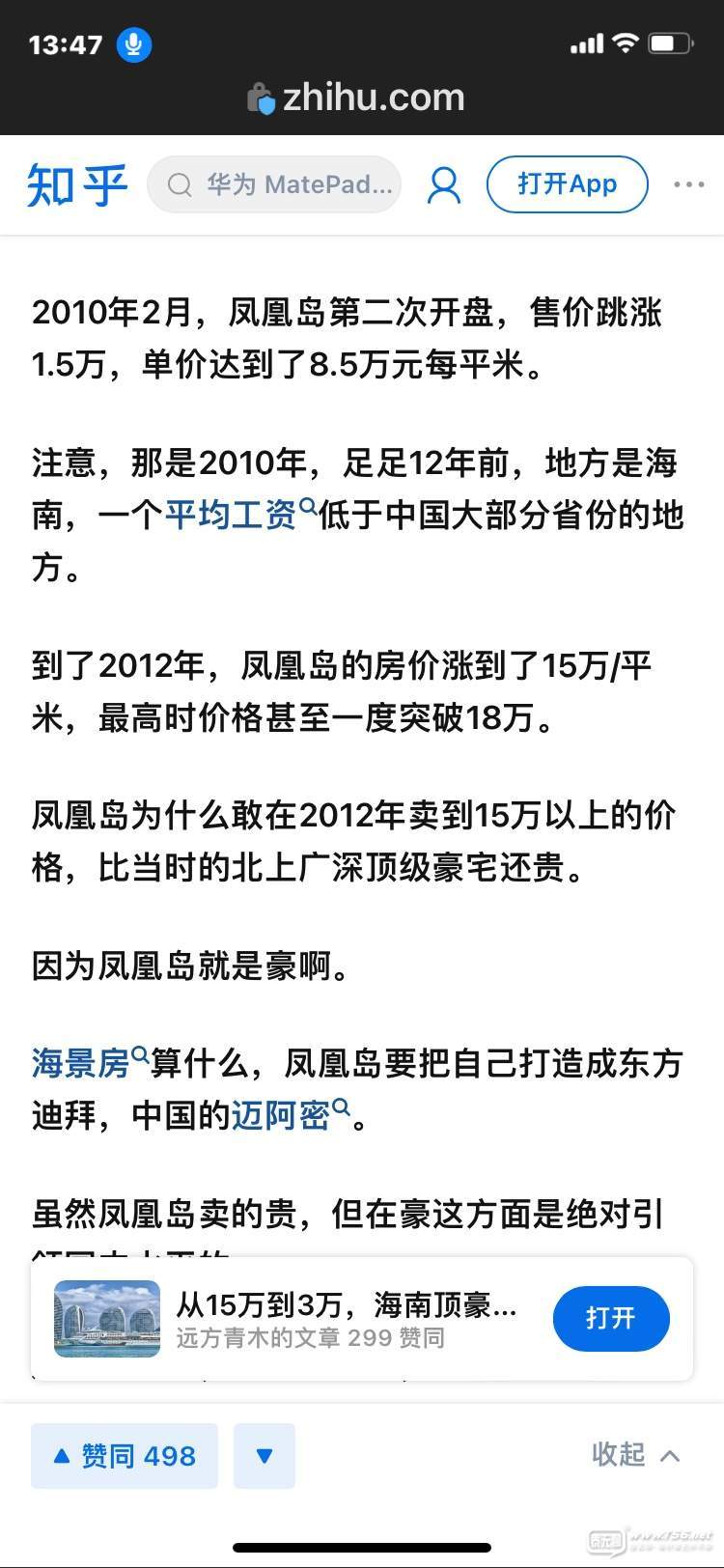This screenshot has height=1568, width=724.
Task: Tap the 打开App button
Action: (x=567, y=184)
